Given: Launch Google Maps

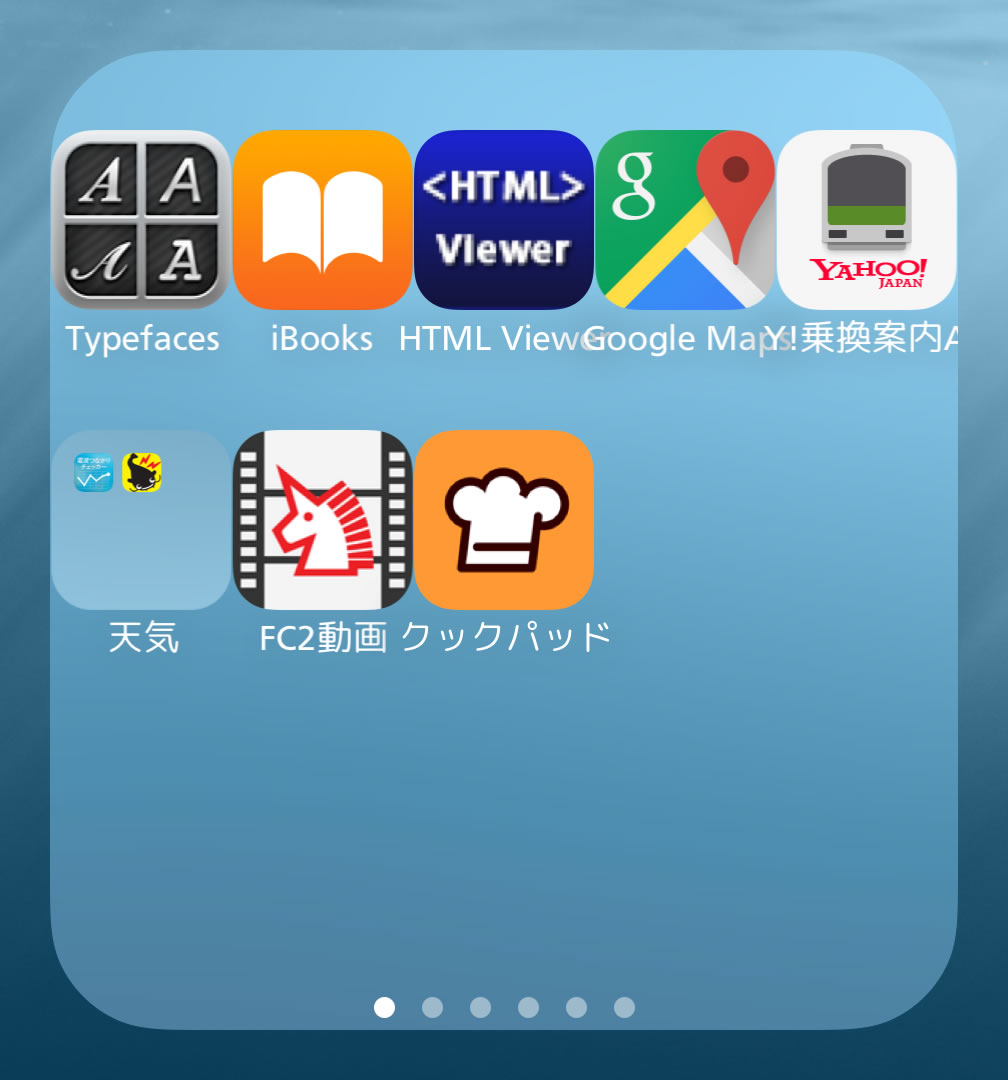Looking at the screenshot, I should (x=685, y=219).
